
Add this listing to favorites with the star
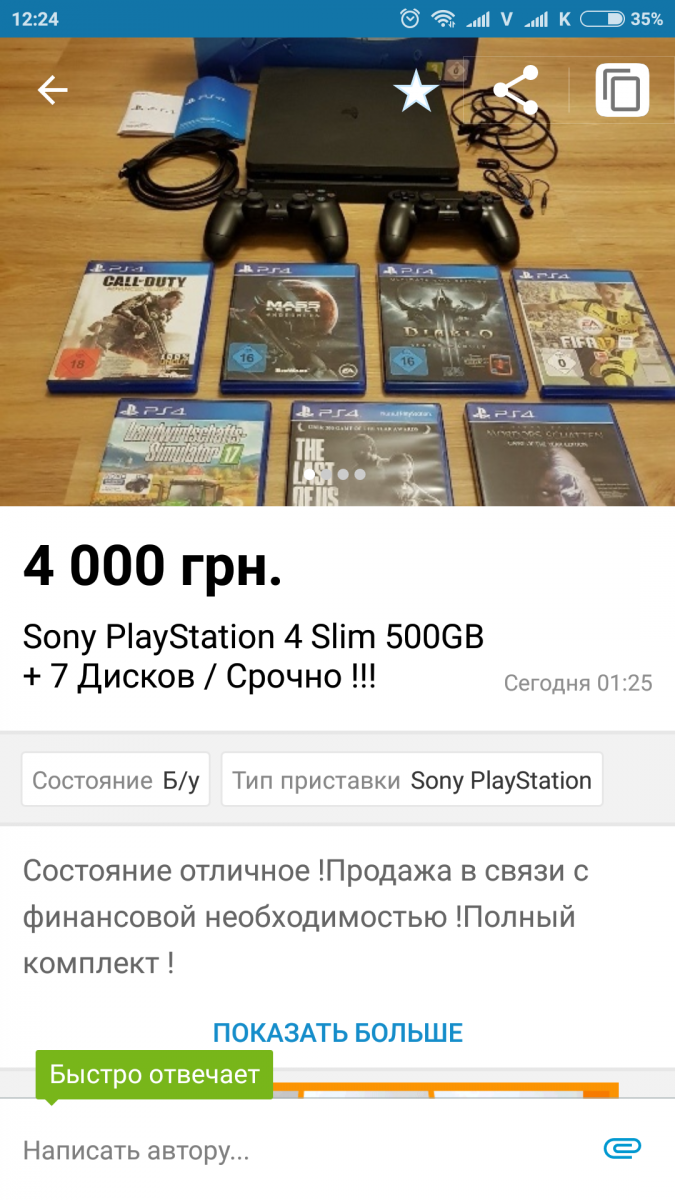[416, 91]
